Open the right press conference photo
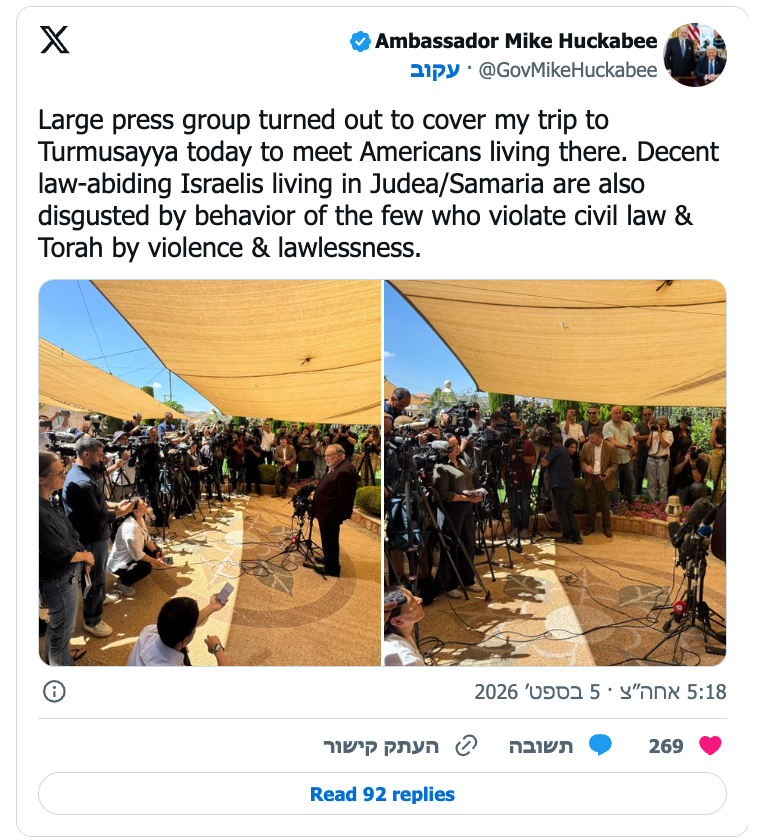Viewport: 760px width, 840px height. click(x=555, y=473)
